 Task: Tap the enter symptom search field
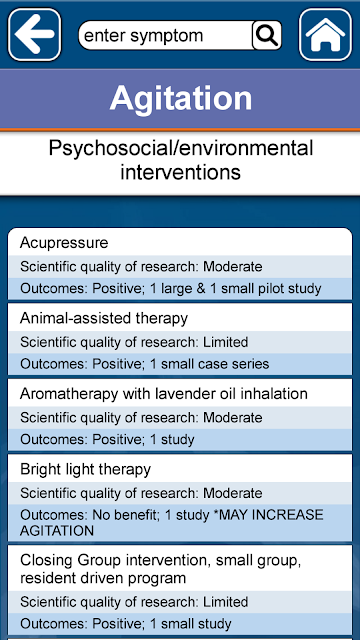tap(165, 36)
